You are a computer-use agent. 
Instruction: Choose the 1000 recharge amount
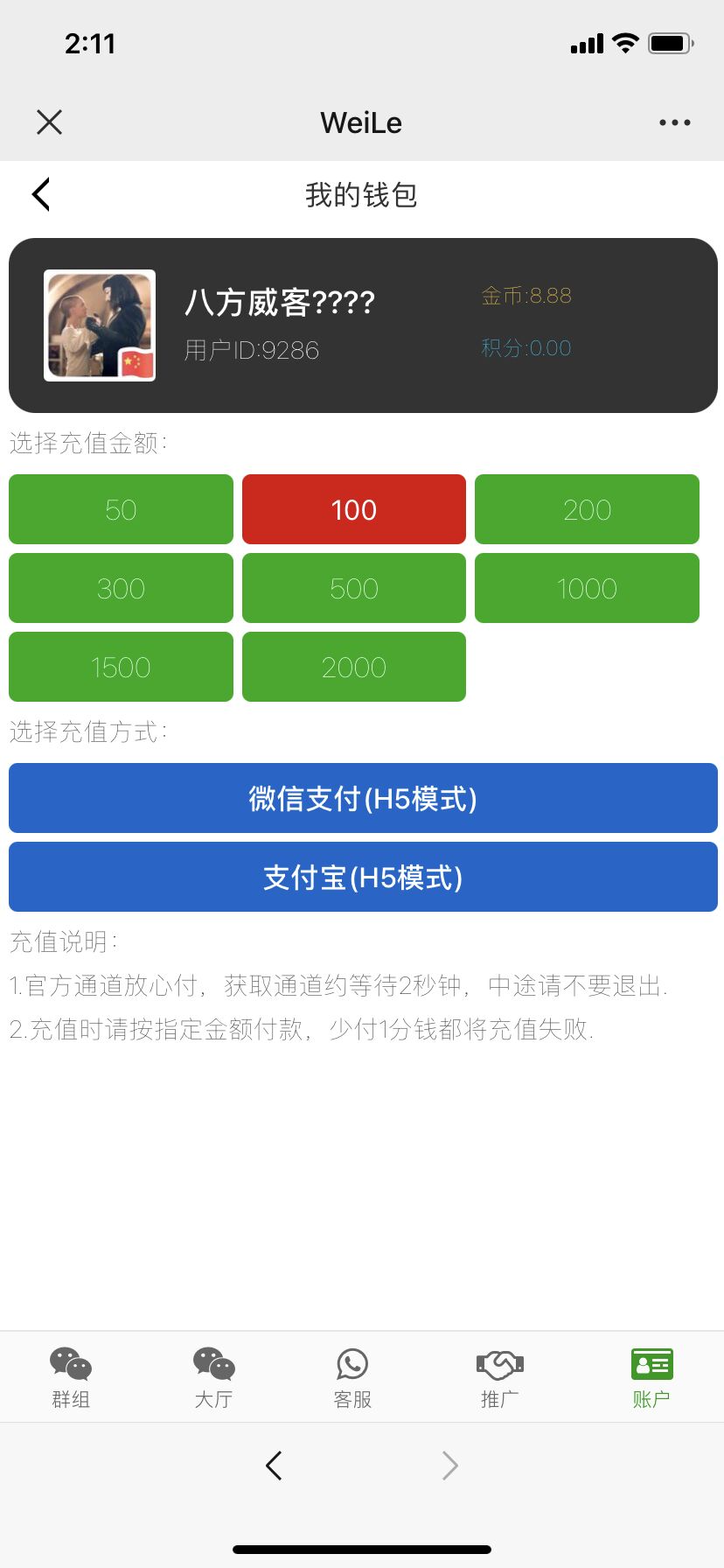tap(587, 588)
